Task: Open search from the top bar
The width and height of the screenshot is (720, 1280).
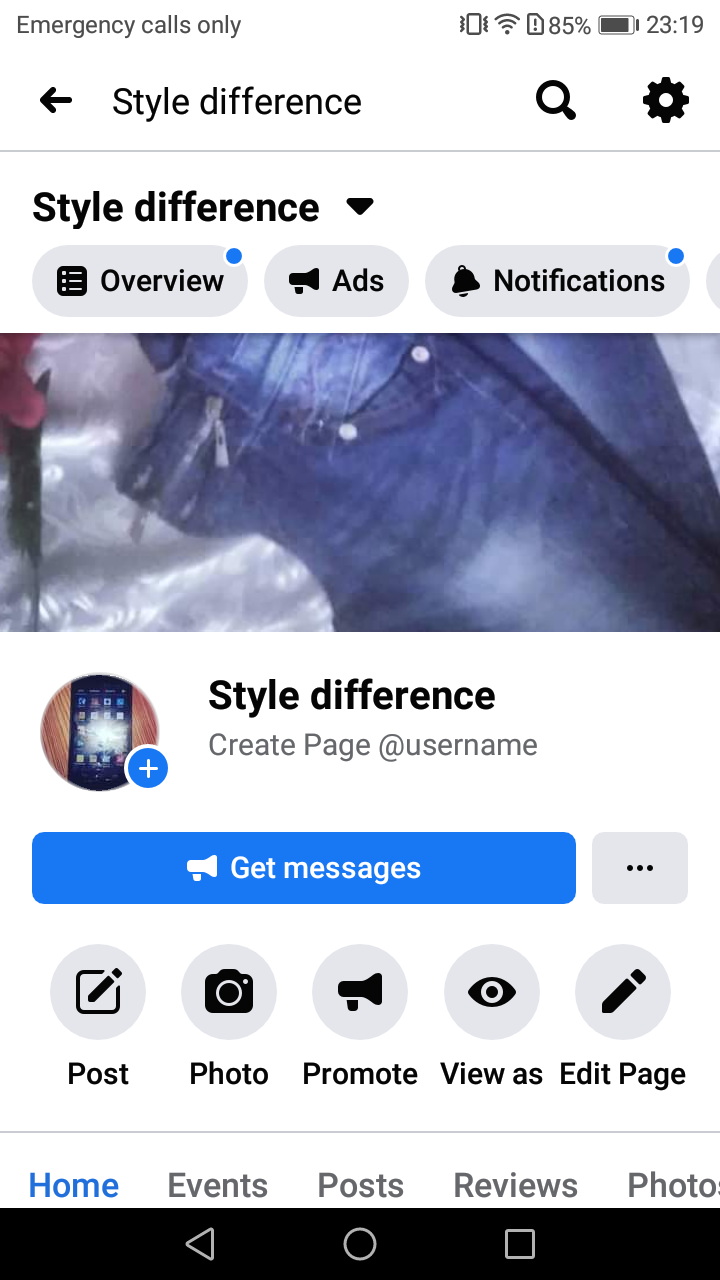Action: coord(555,101)
